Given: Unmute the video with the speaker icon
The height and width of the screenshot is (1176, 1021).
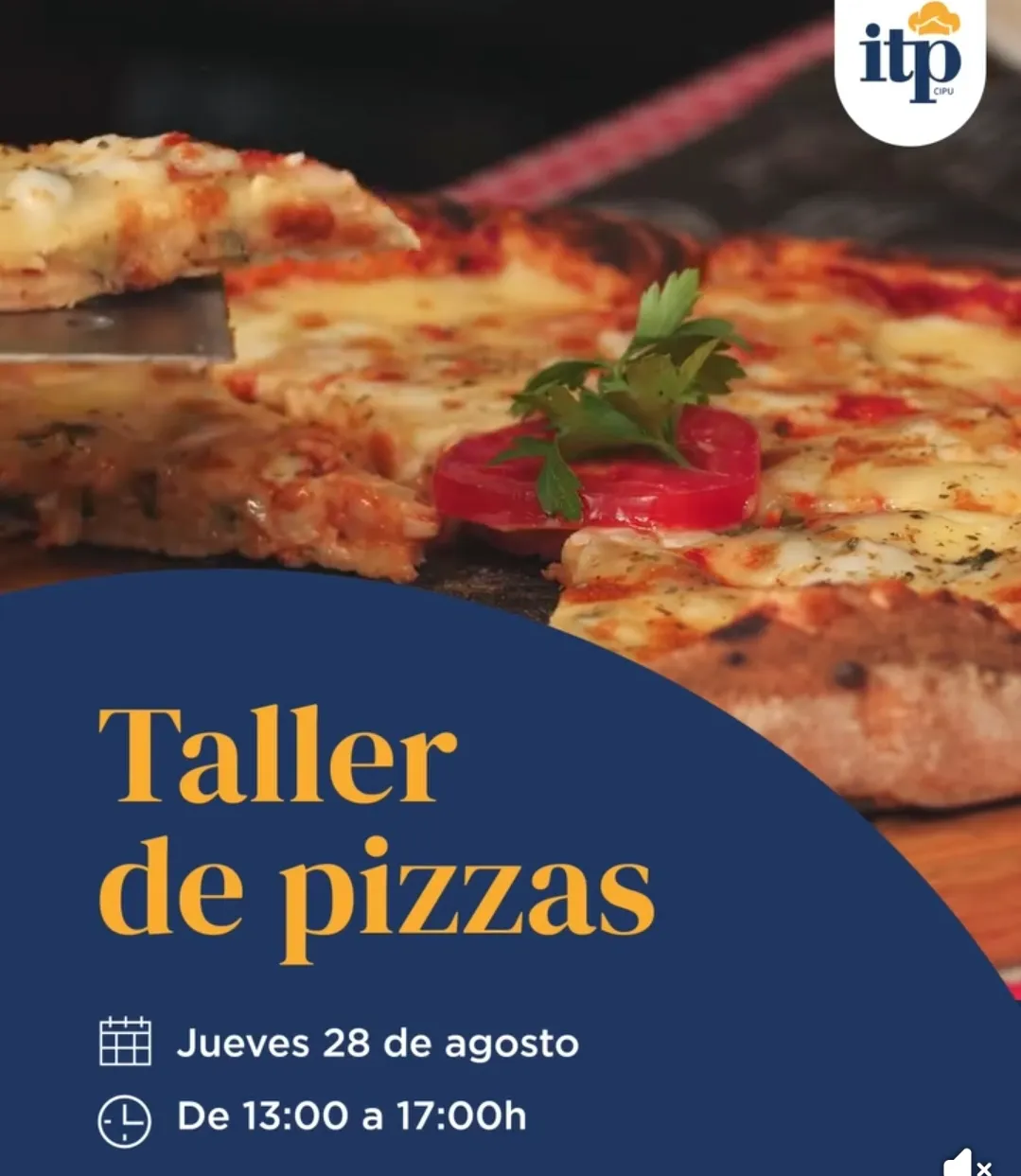Looking at the screenshot, I should point(966,1164).
